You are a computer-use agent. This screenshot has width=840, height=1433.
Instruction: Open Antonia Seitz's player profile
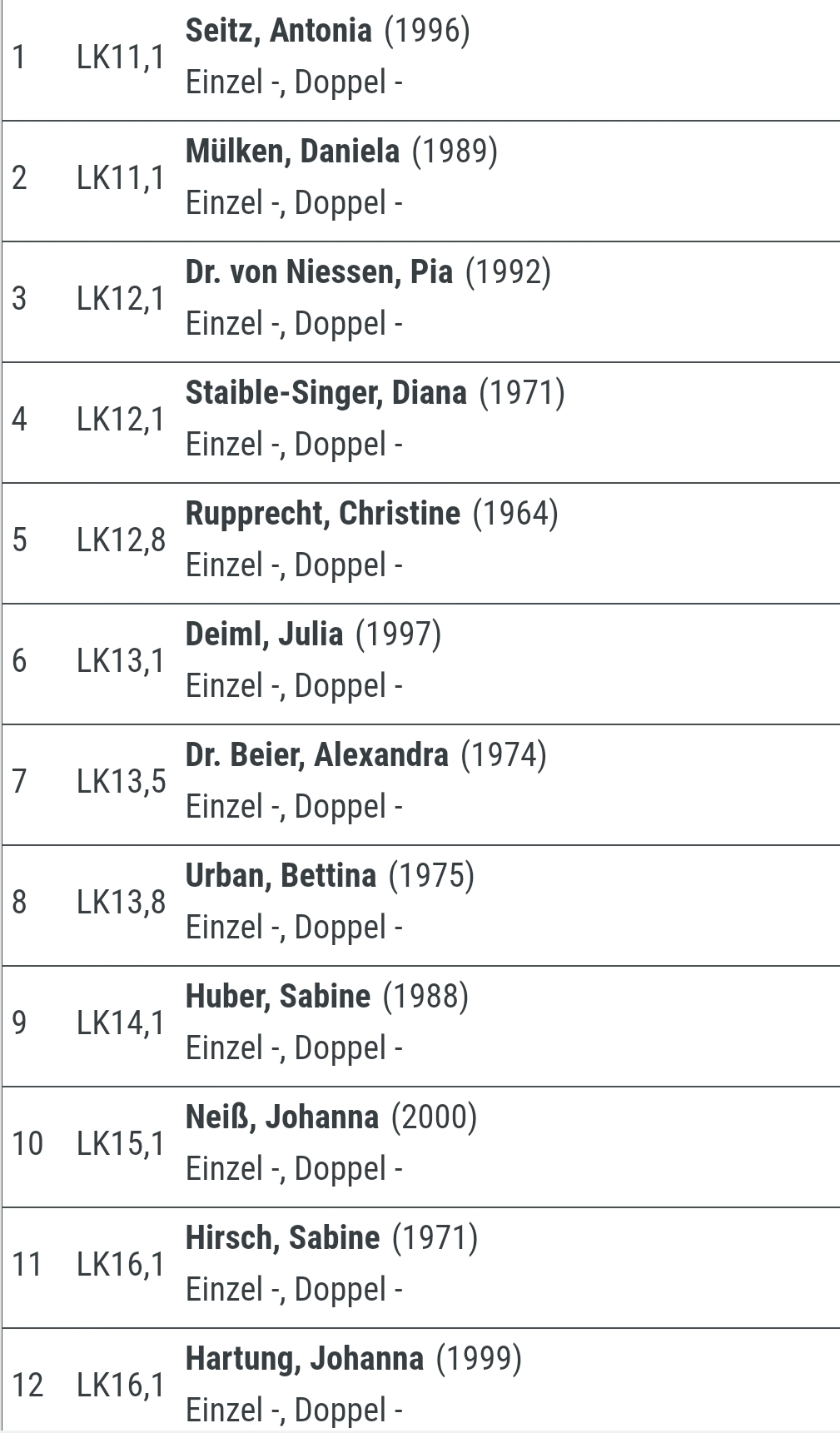pyautogui.click(x=278, y=31)
